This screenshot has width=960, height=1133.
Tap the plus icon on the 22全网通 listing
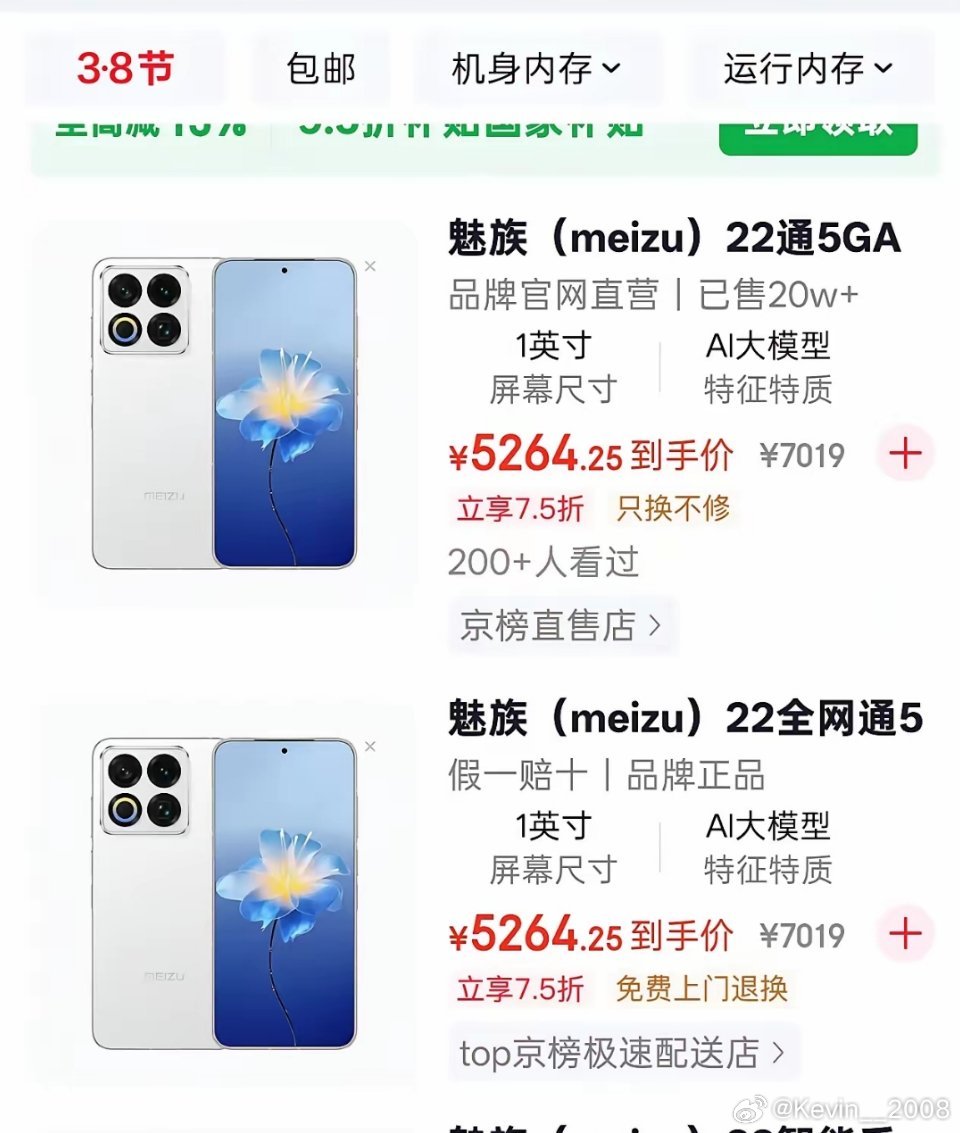(905, 934)
